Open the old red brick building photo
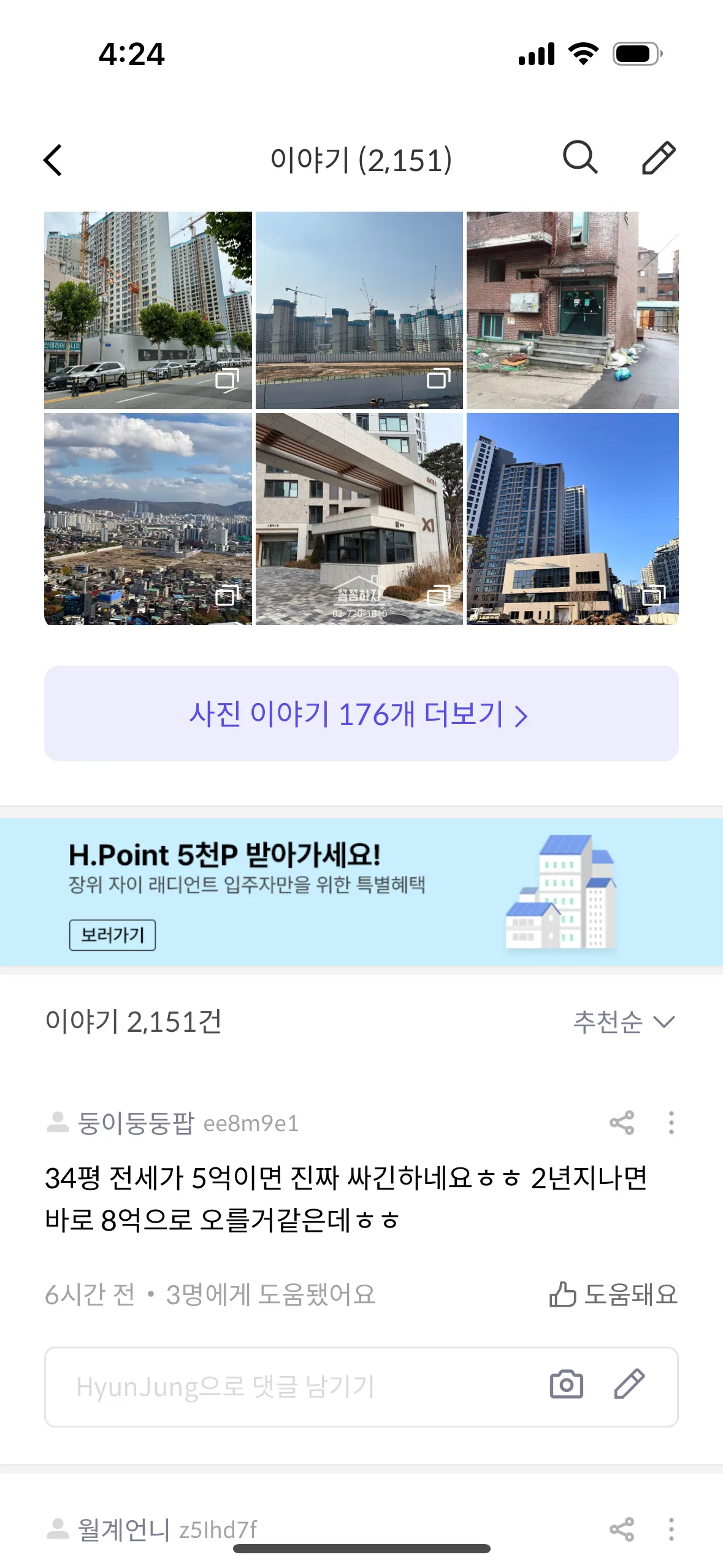 pyautogui.click(x=572, y=310)
